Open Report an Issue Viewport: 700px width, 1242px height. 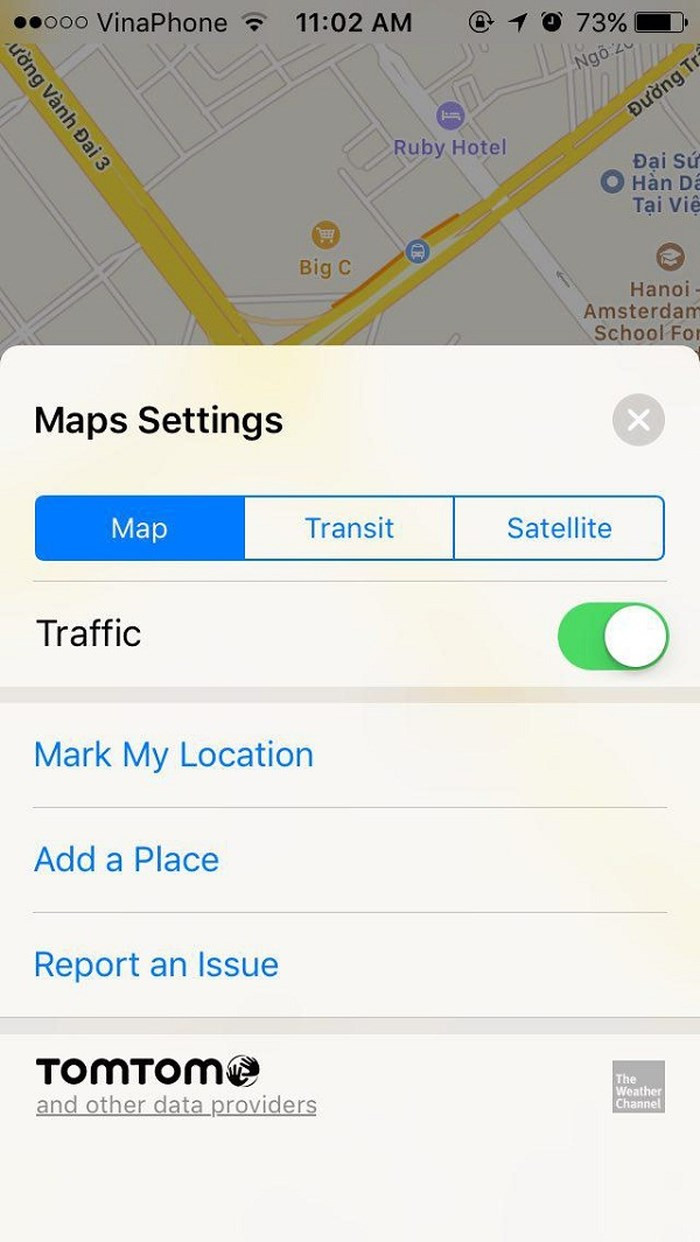[x=157, y=965]
